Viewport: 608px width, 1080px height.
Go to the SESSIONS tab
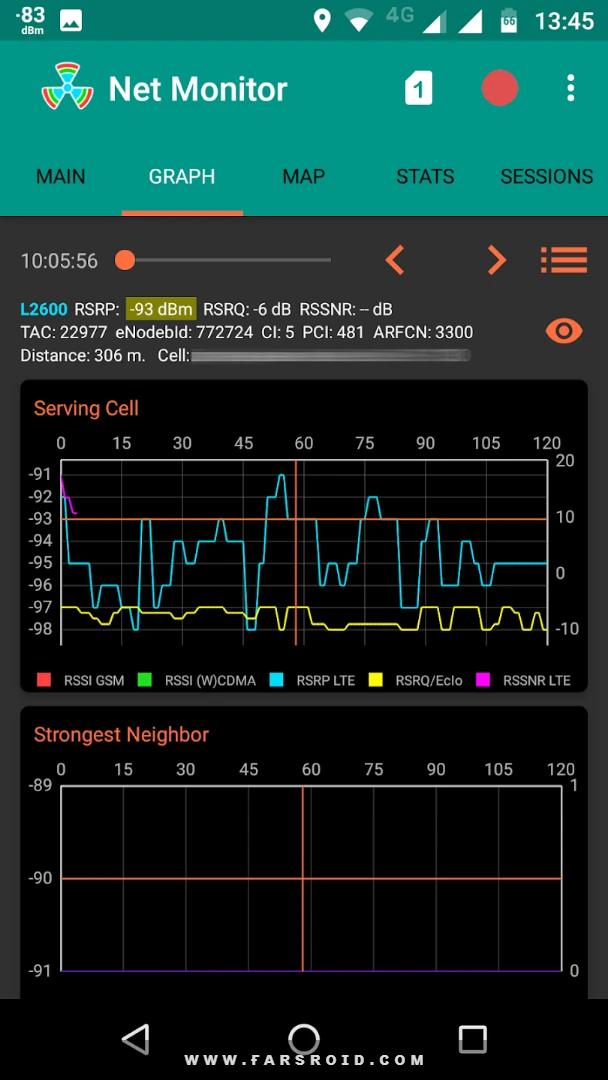pyautogui.click(x=547, y=177)
